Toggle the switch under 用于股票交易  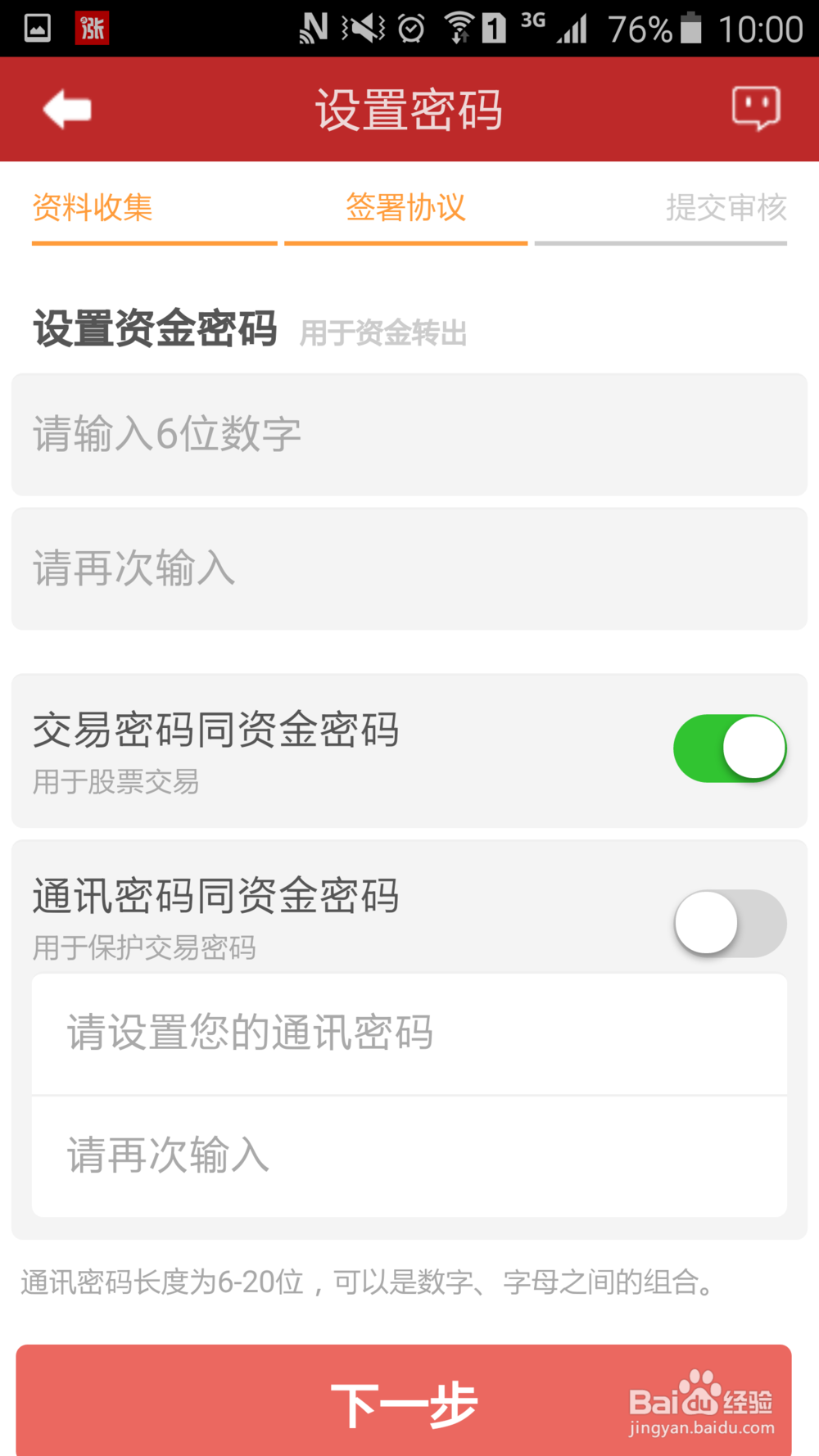(729, 748)
